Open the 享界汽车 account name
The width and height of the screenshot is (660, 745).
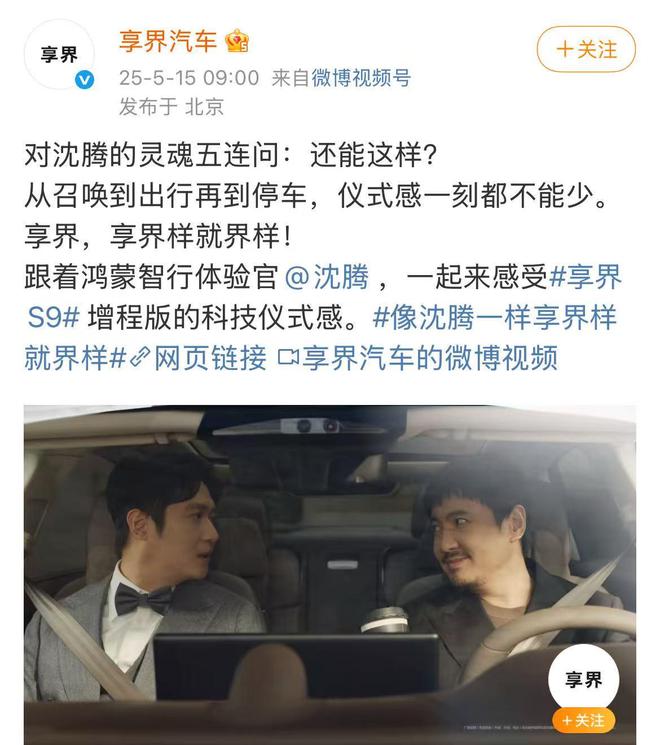[167, 42]
